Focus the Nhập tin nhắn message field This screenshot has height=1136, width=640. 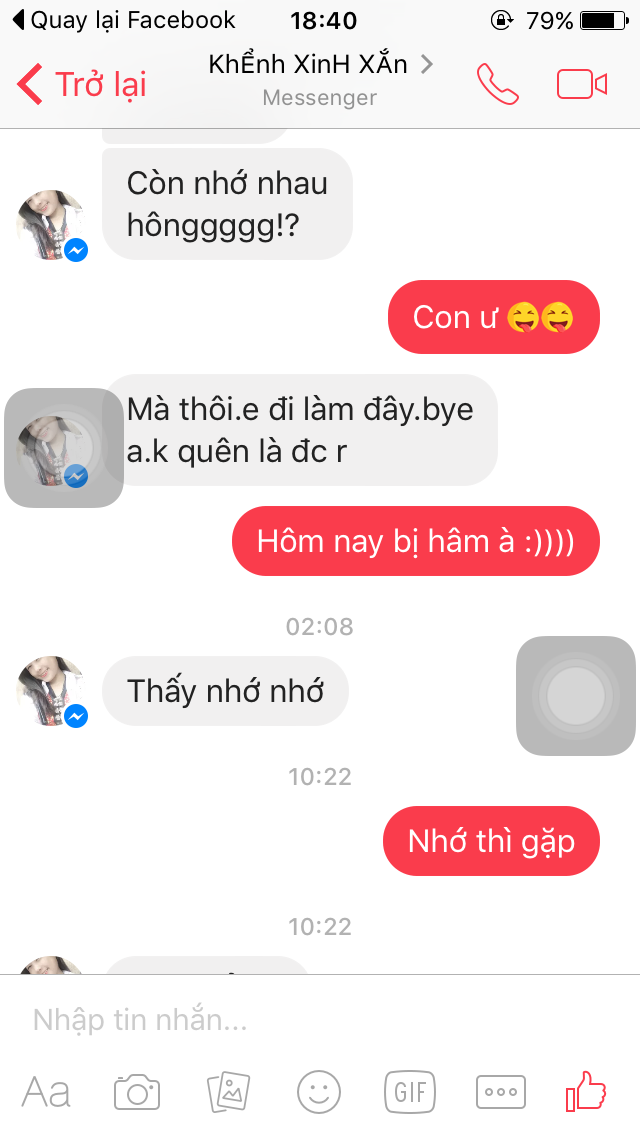[x=320, y=1019]
